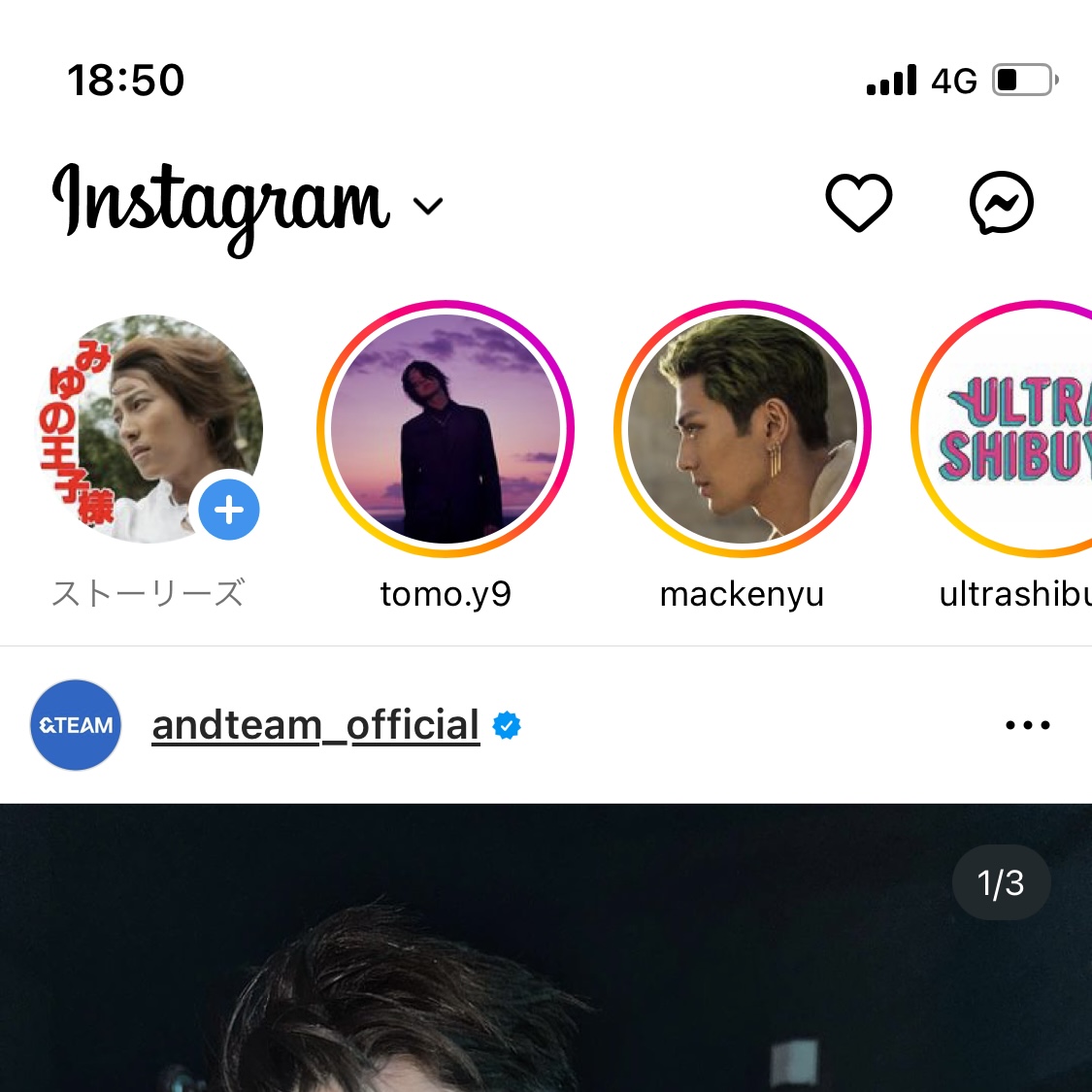The height and width of the screenshot is (1092, 1092).
Task: View tomo.y9's story
Action: click(x=446, y=429)
